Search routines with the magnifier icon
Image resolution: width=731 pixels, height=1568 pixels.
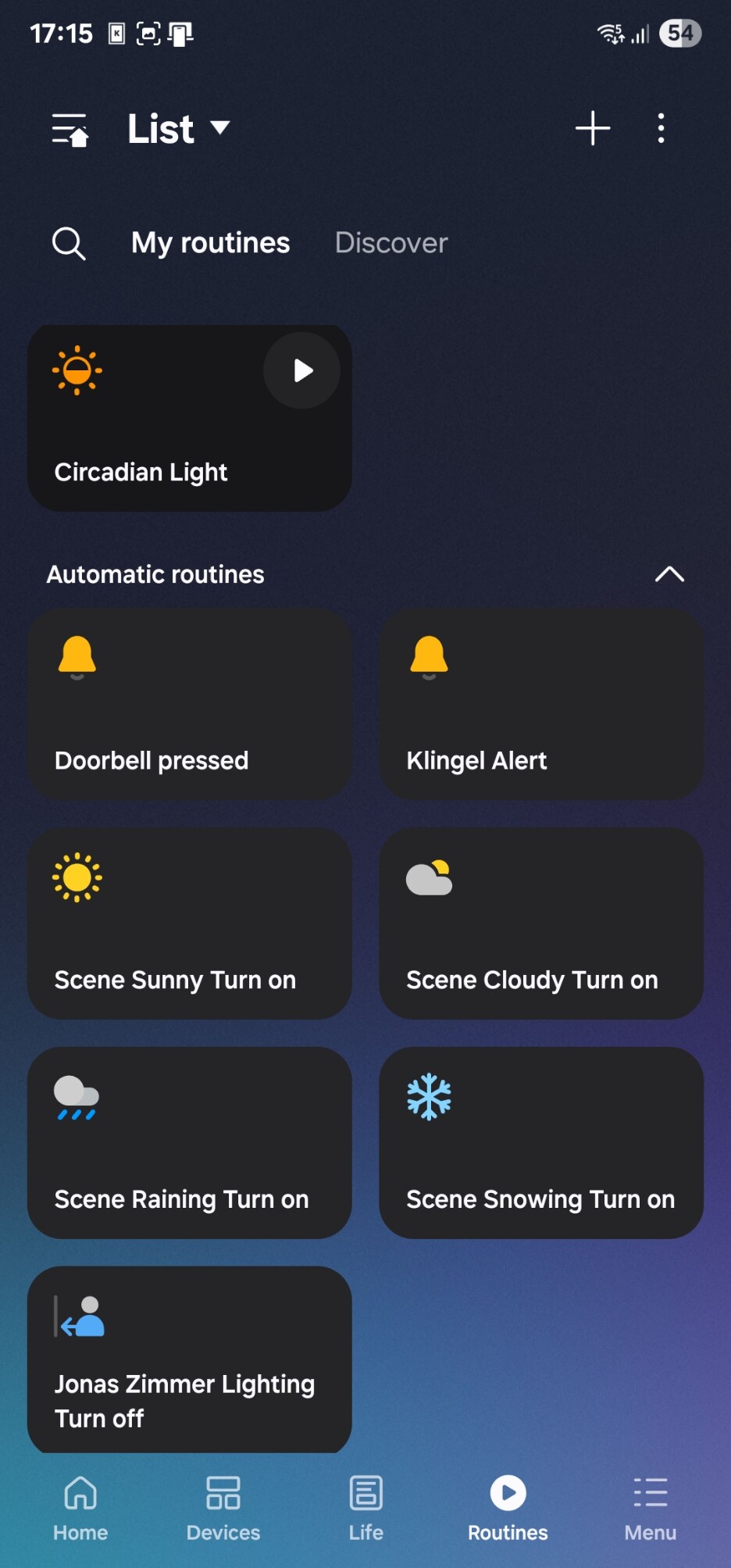click(69, 244)
